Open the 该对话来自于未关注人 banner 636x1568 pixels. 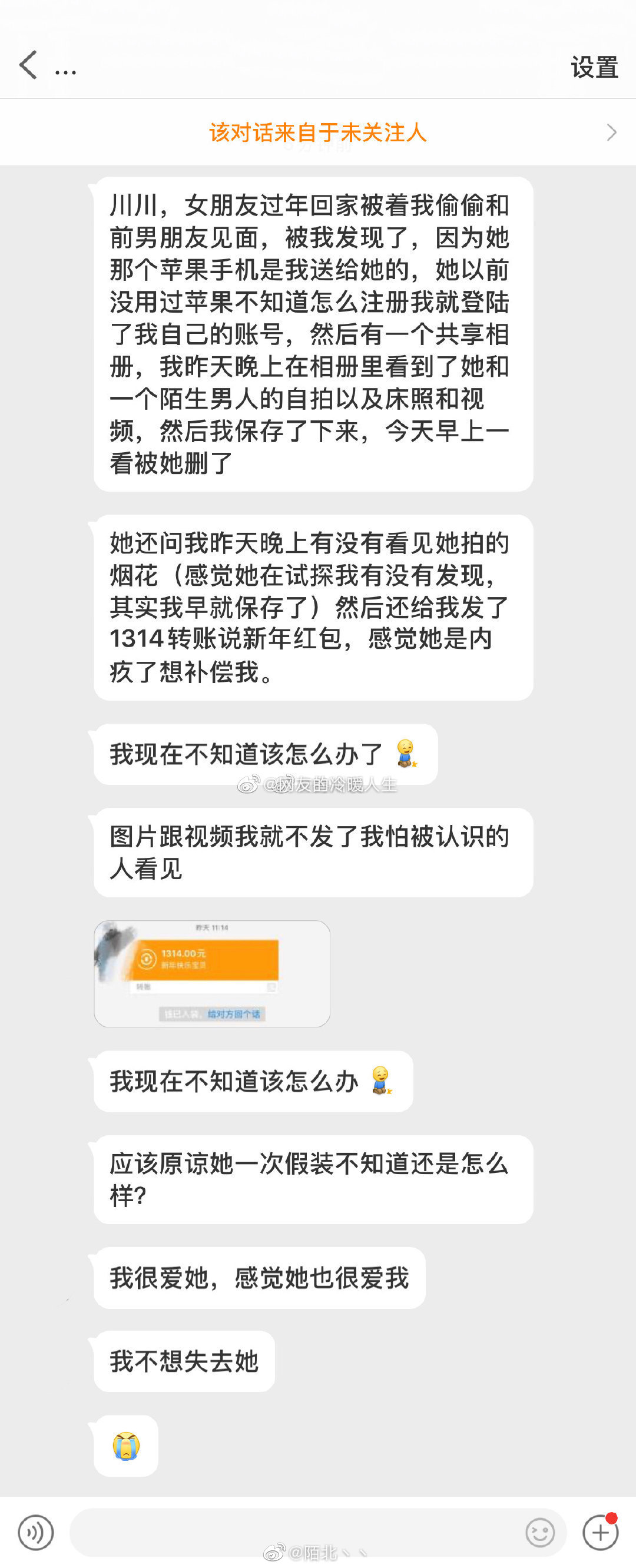(317, 132)
